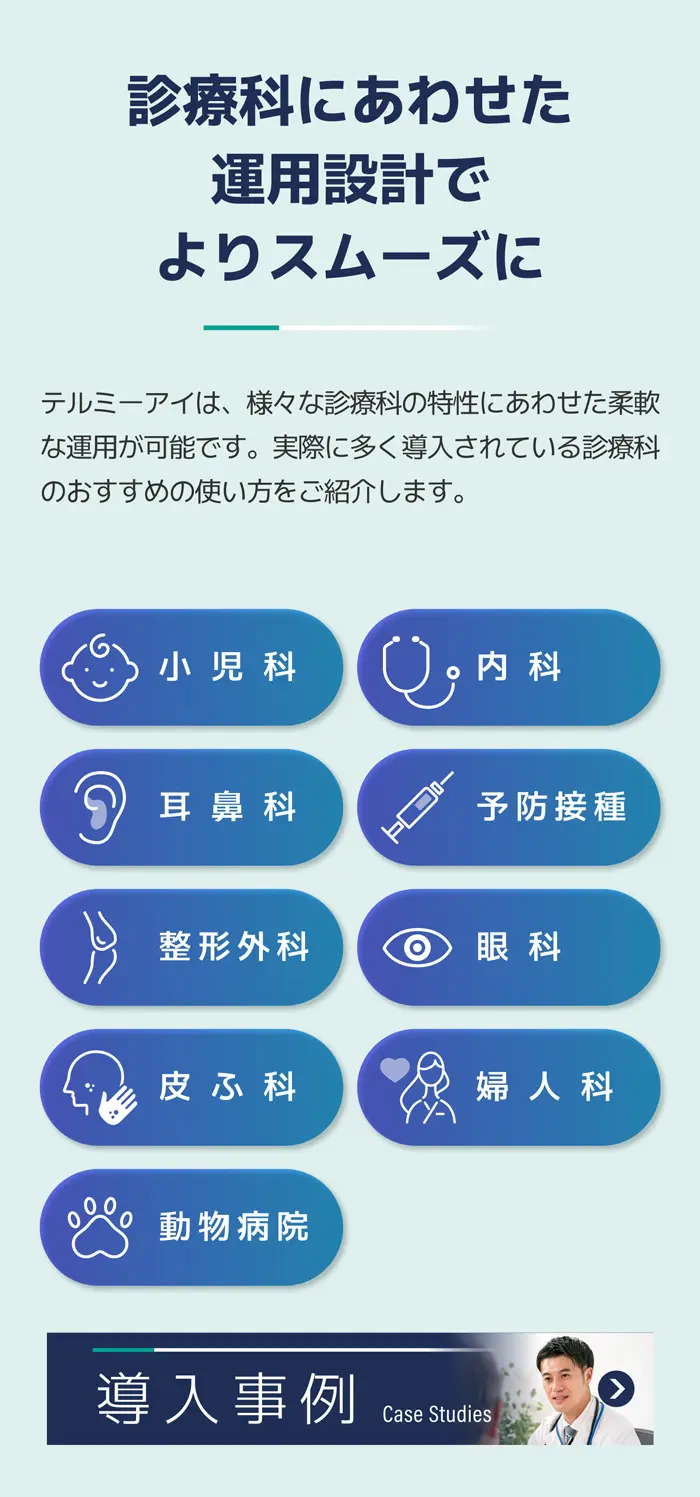
Task: Select the 内科 internal medicine button
Action: coord(509,667)
